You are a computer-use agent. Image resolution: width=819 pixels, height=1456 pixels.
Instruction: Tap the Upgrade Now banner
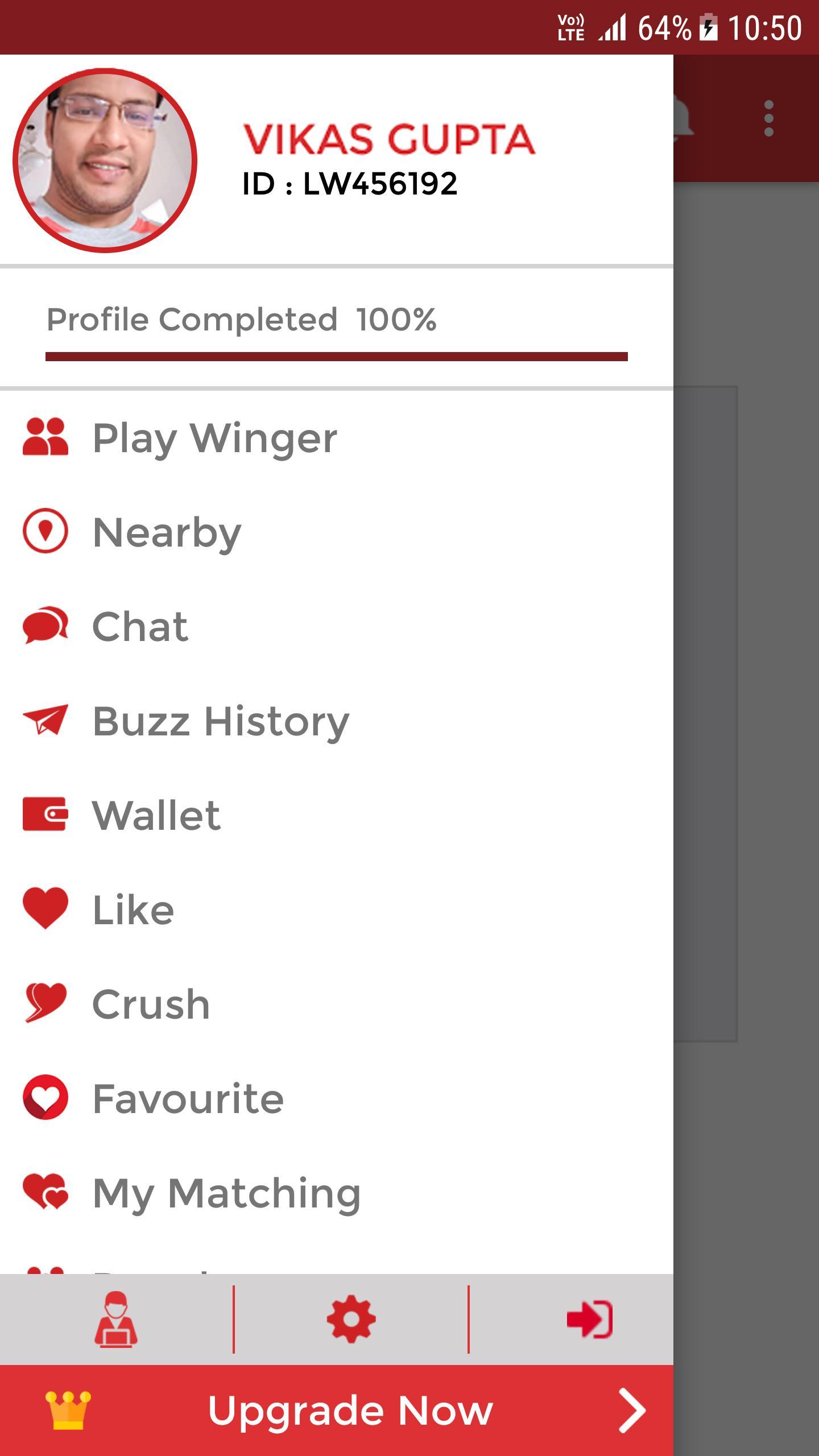[x=350, y=1410]
